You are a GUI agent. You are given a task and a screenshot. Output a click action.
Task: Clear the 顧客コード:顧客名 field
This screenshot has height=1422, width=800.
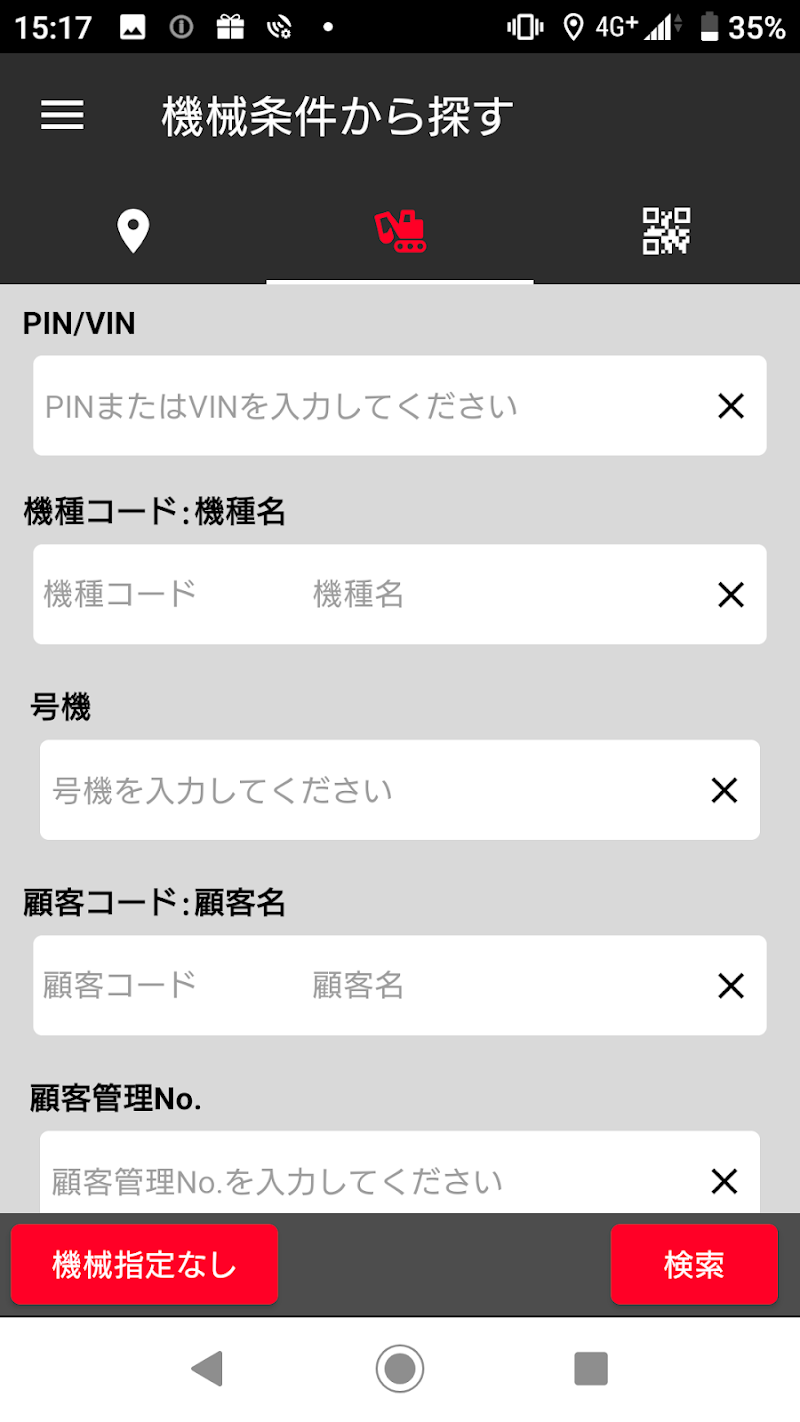pos(731,986)
